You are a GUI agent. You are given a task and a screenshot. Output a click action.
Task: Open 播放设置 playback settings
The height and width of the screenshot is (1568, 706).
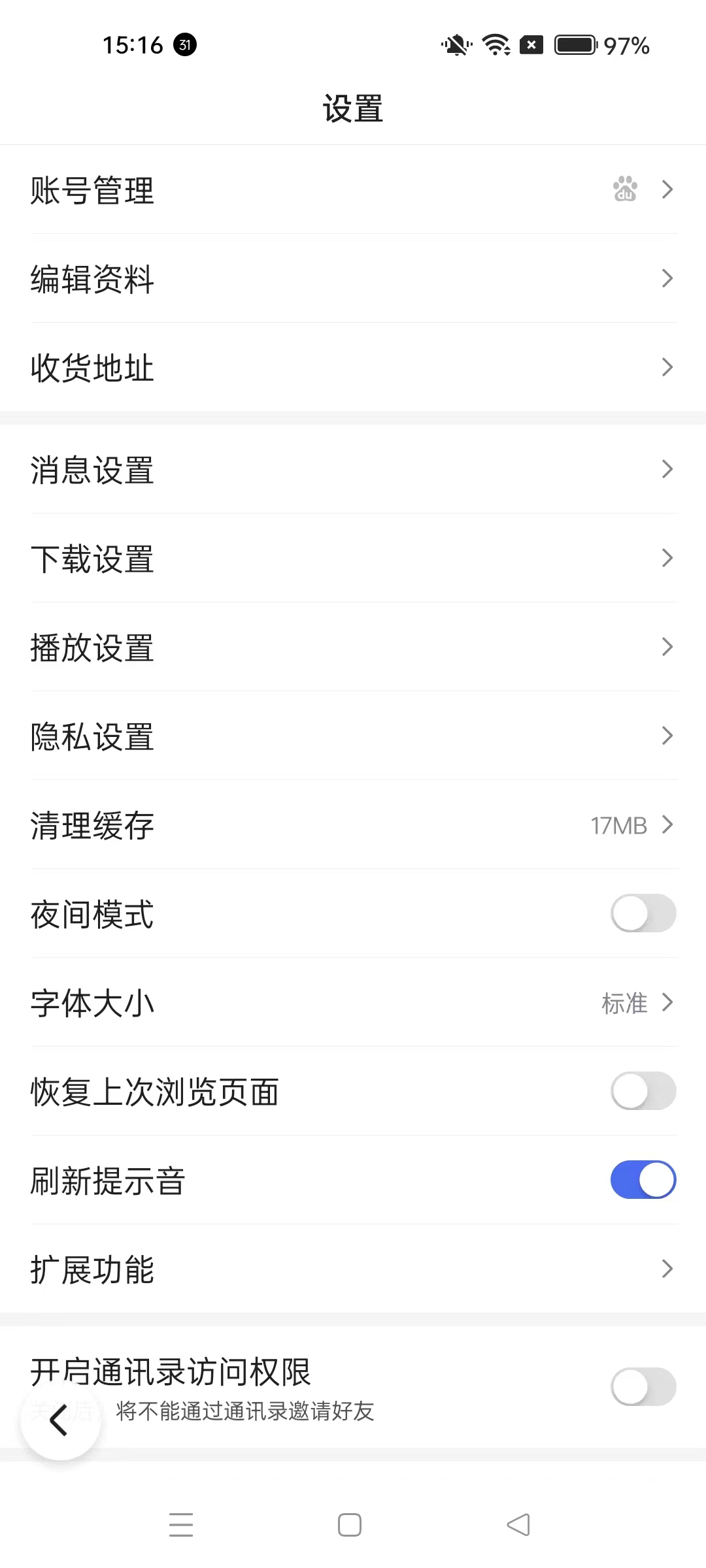coord(353,647)
